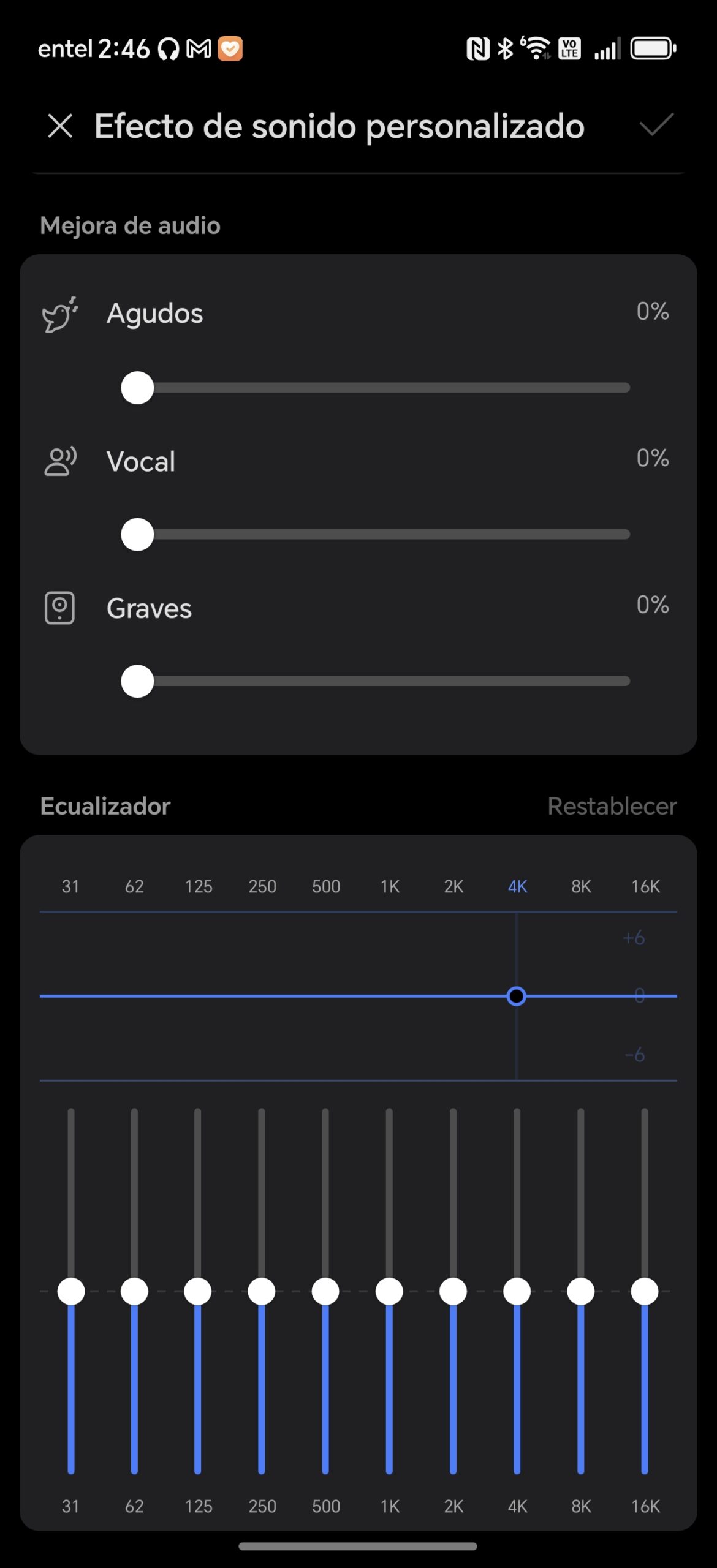Viewport: 717px width, 1568px height.
Task: Confirm changes with the checkmark icon
Action: pyautogui.click(x=656, y=125)
